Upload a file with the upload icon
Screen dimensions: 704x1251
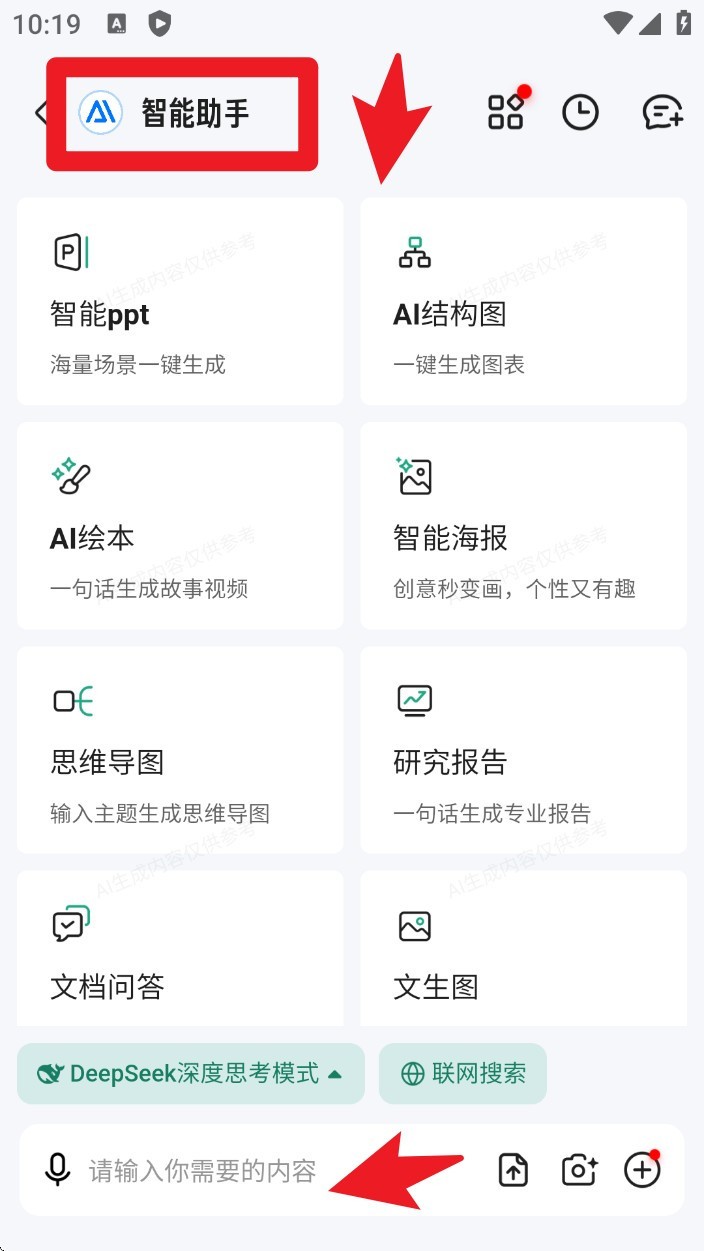click(513, 1170)
